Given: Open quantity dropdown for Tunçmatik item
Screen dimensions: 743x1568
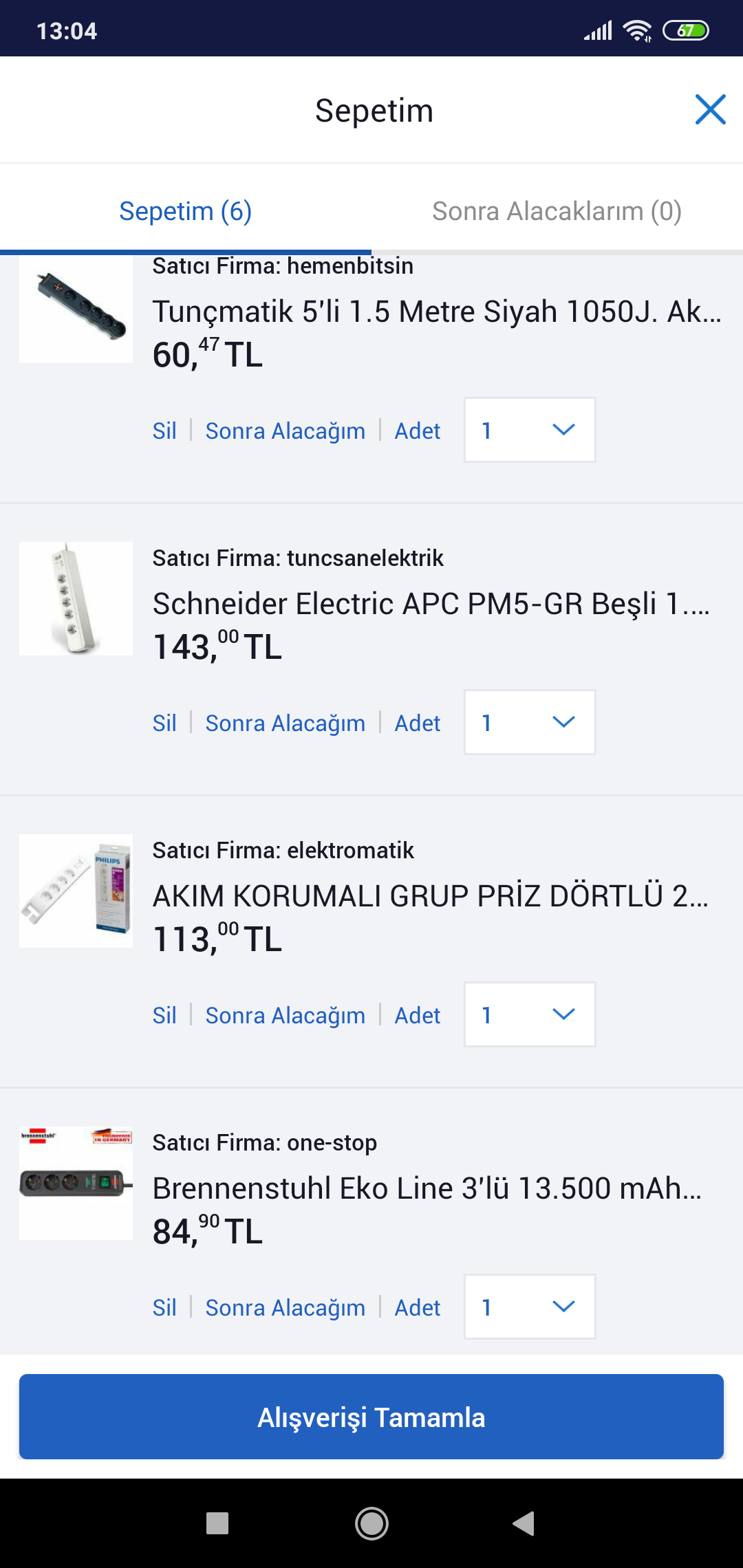Looking at the screenshot, I should pyautogui.click(x=530, y=431).
